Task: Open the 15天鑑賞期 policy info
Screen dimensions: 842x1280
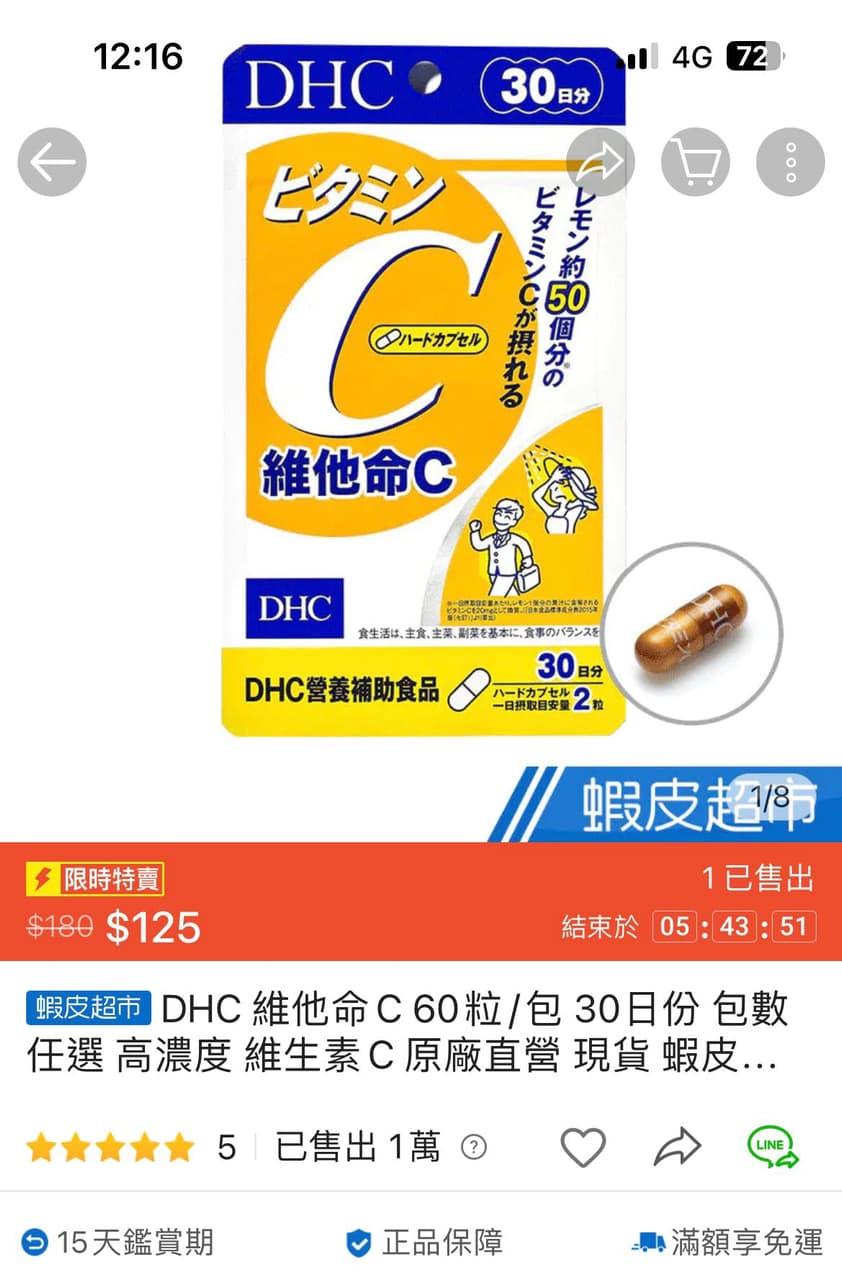Action: [118, 1242]
